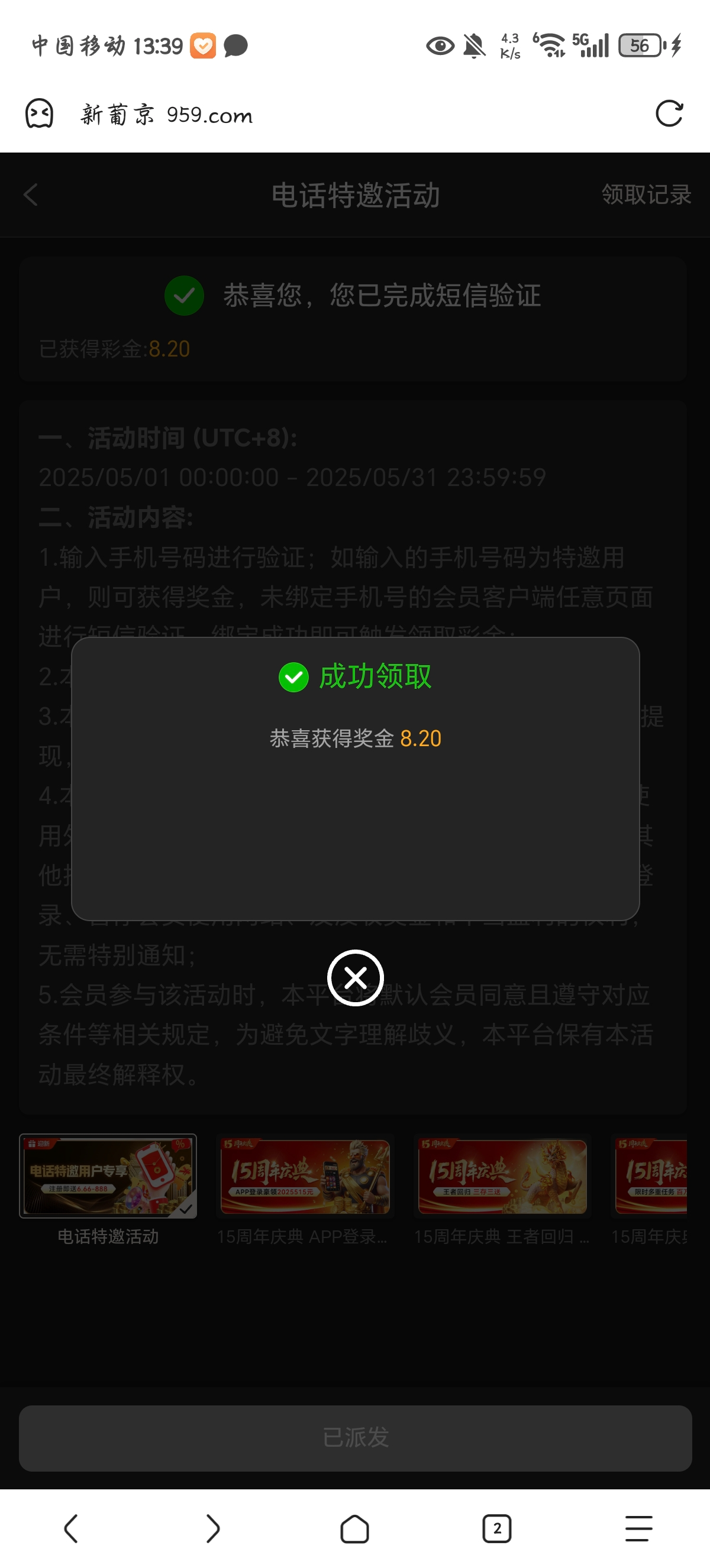Tap the browser's ghost icon beside the address
The width and height of the screenshot is (710, 1568).
pyautogui.click(x=40, y=114)
